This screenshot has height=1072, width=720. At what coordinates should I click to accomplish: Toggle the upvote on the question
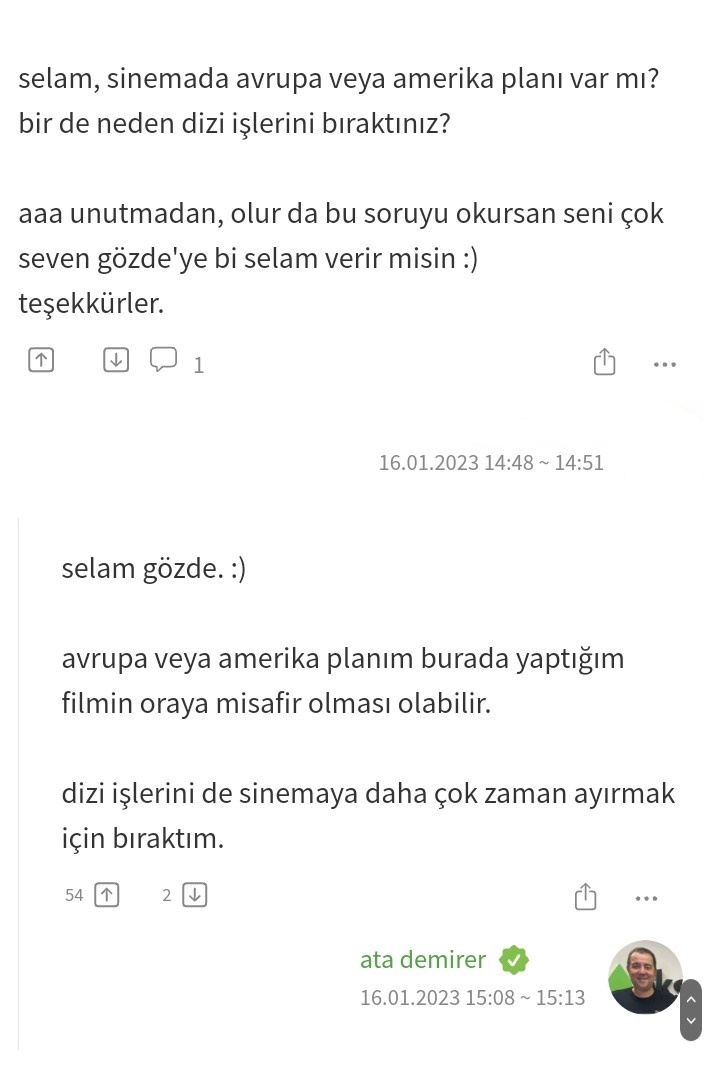point(40,358)
